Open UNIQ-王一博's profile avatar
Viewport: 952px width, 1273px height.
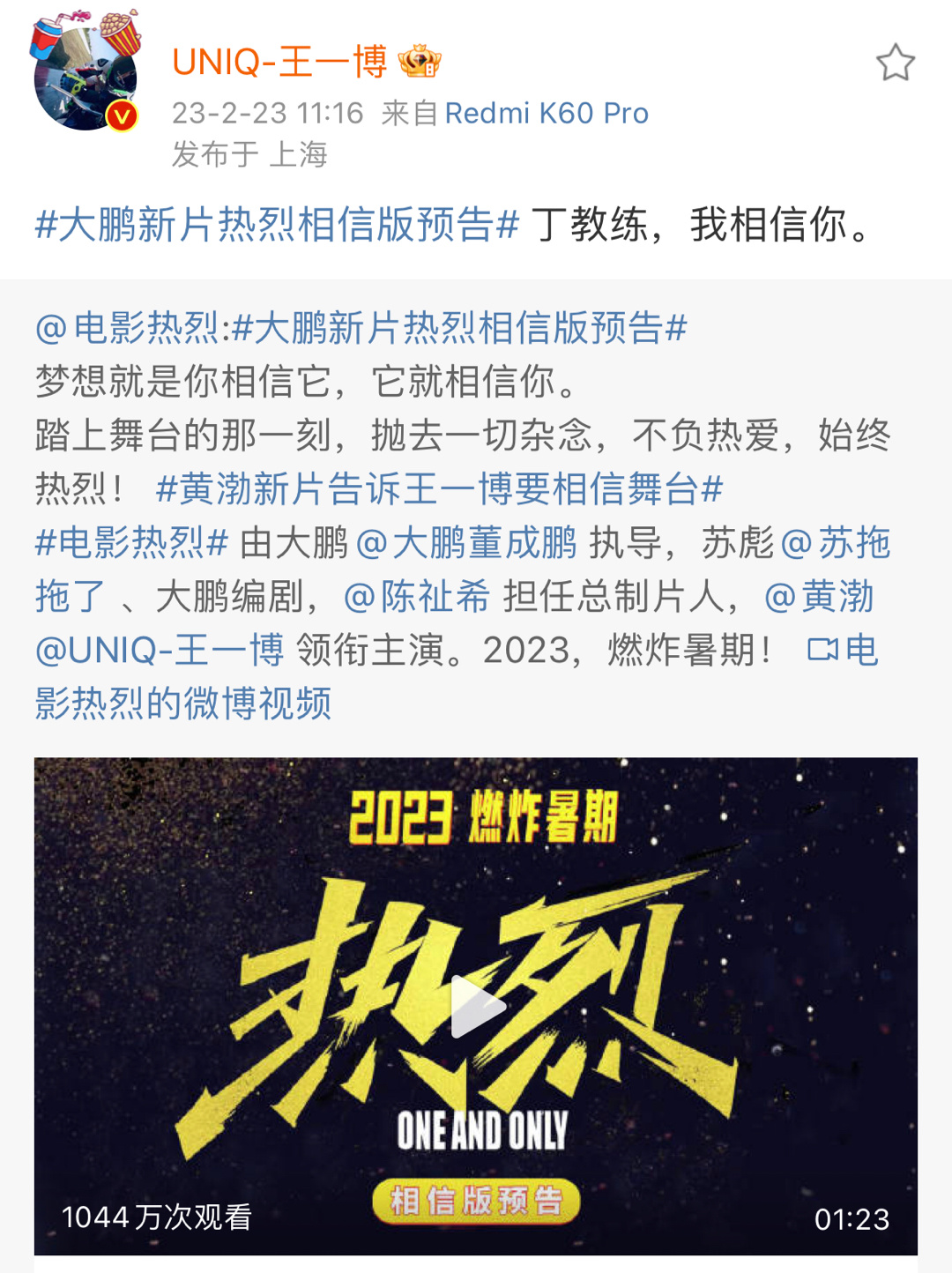pos(86,78)
